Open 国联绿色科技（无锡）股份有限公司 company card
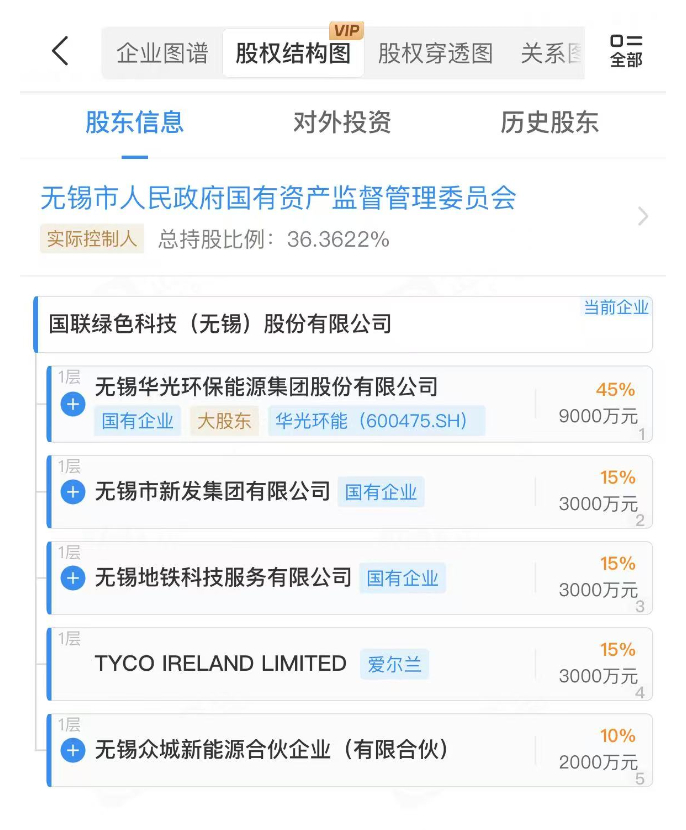Image resolution: width=686 pixels, height=830 pixels. [x=220, y=324]
